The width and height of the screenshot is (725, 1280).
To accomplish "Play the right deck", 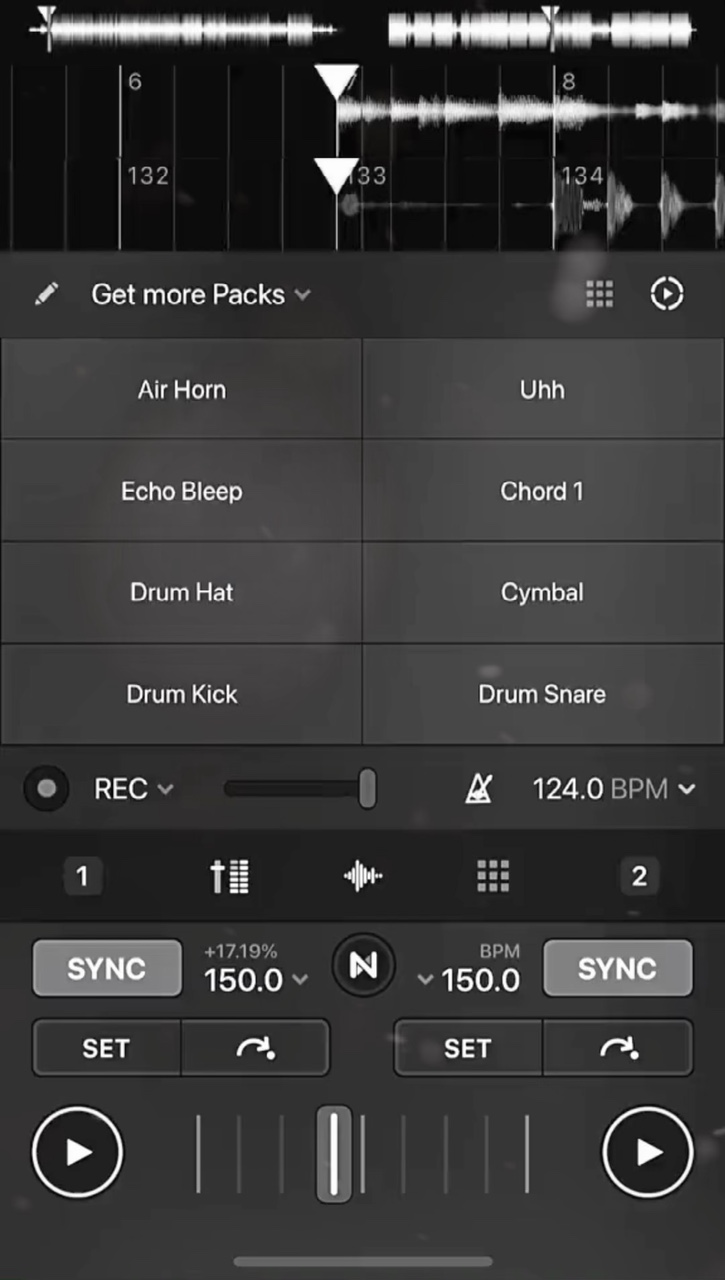I will pos(648,1152).
